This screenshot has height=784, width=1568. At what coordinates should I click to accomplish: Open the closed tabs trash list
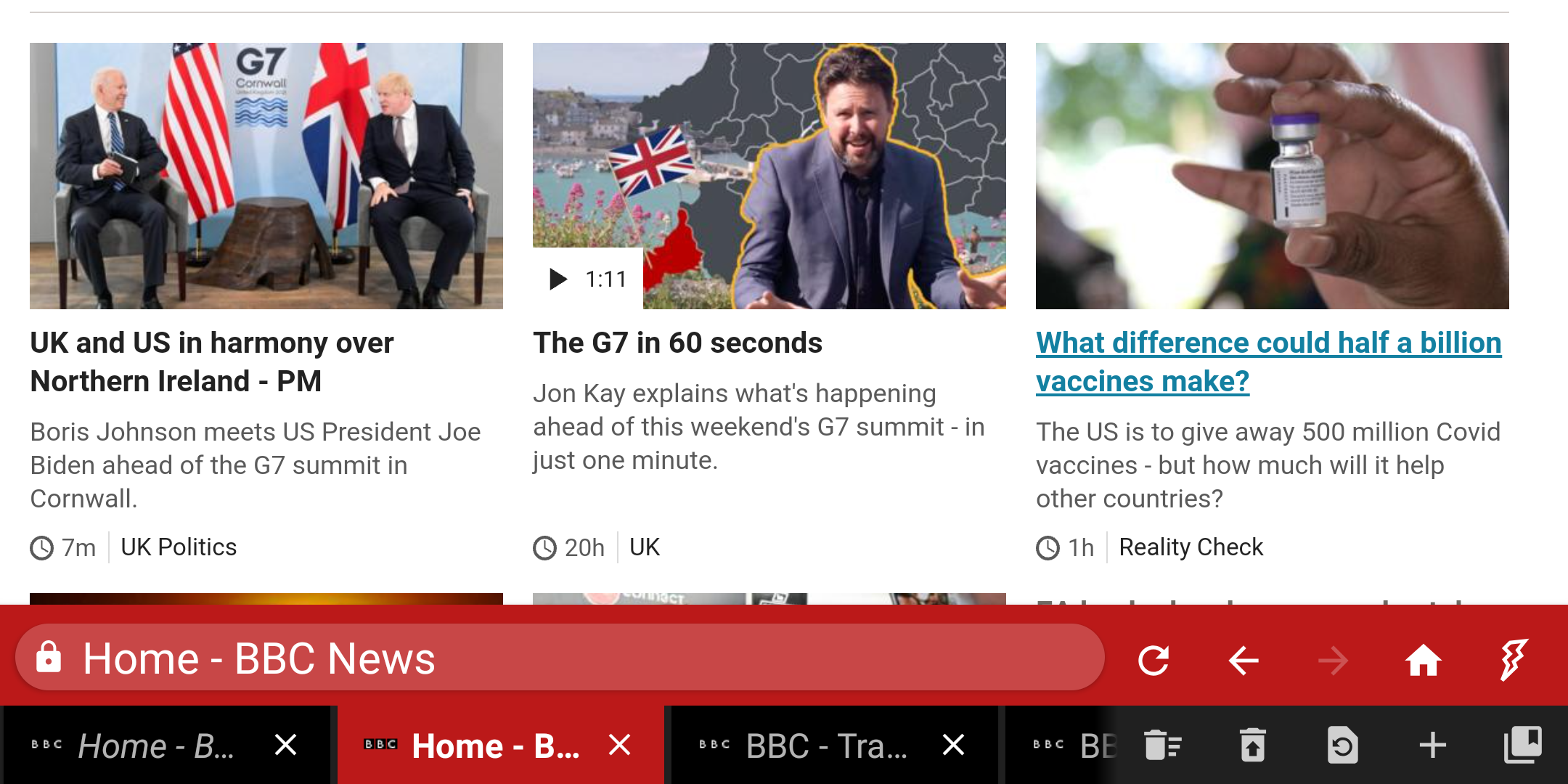(x=1162, y=746)
